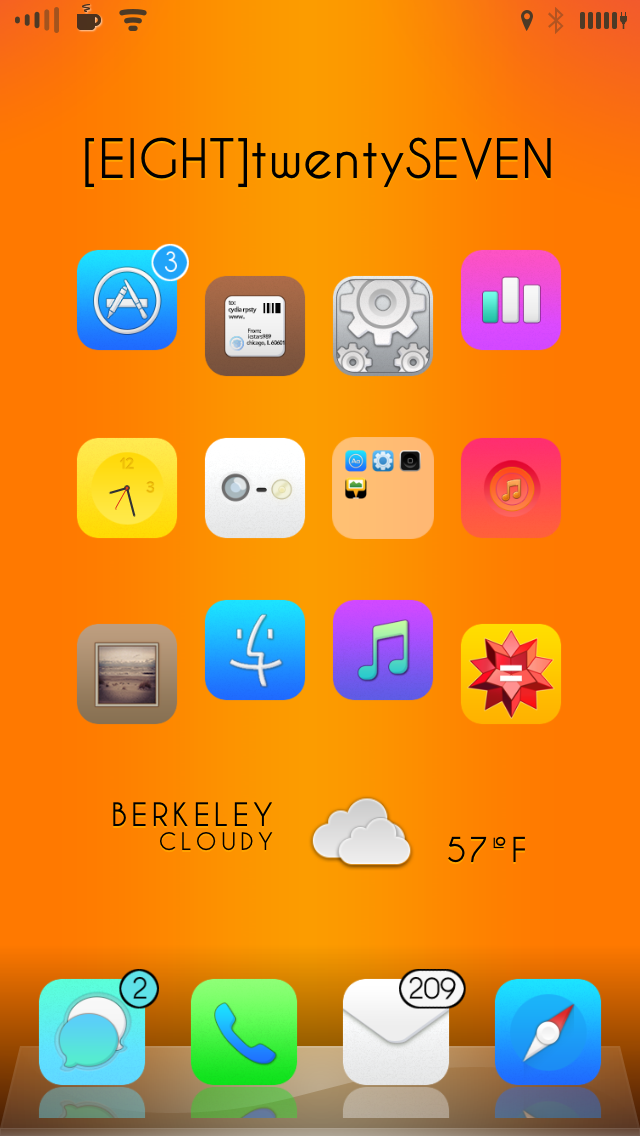The width and height of the screenshot is (640, 1136).
Task: Open the purple Music app
Action: (383, 650)
